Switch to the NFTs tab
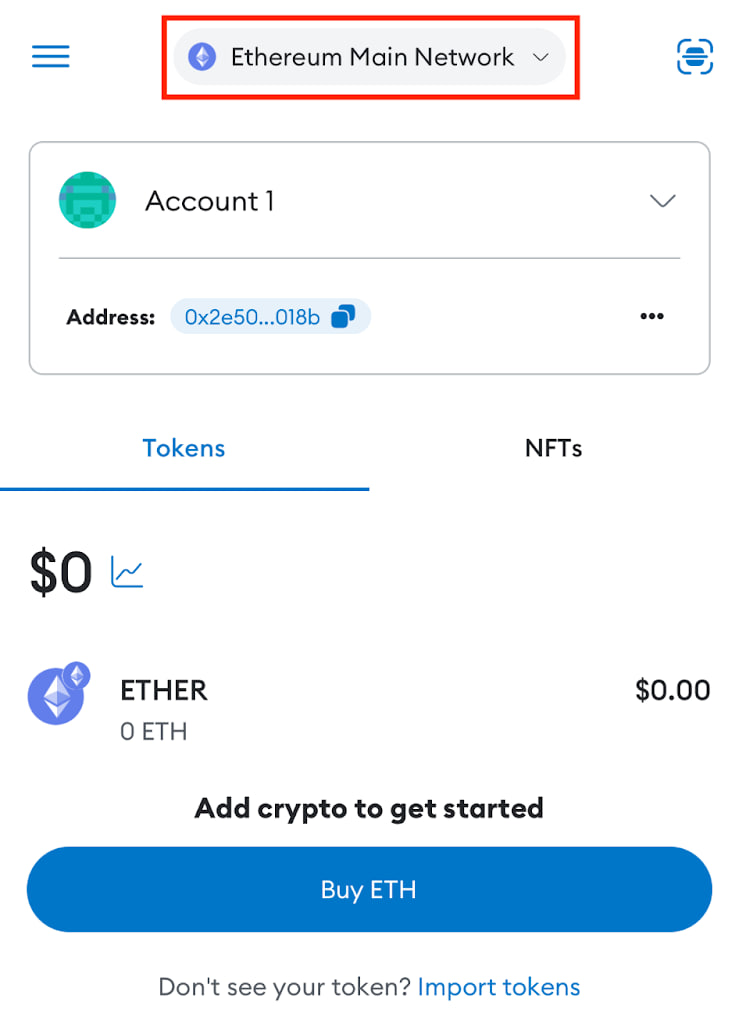Image resolution: width=739 pixels, height=1018 pixels. point(553,448)
